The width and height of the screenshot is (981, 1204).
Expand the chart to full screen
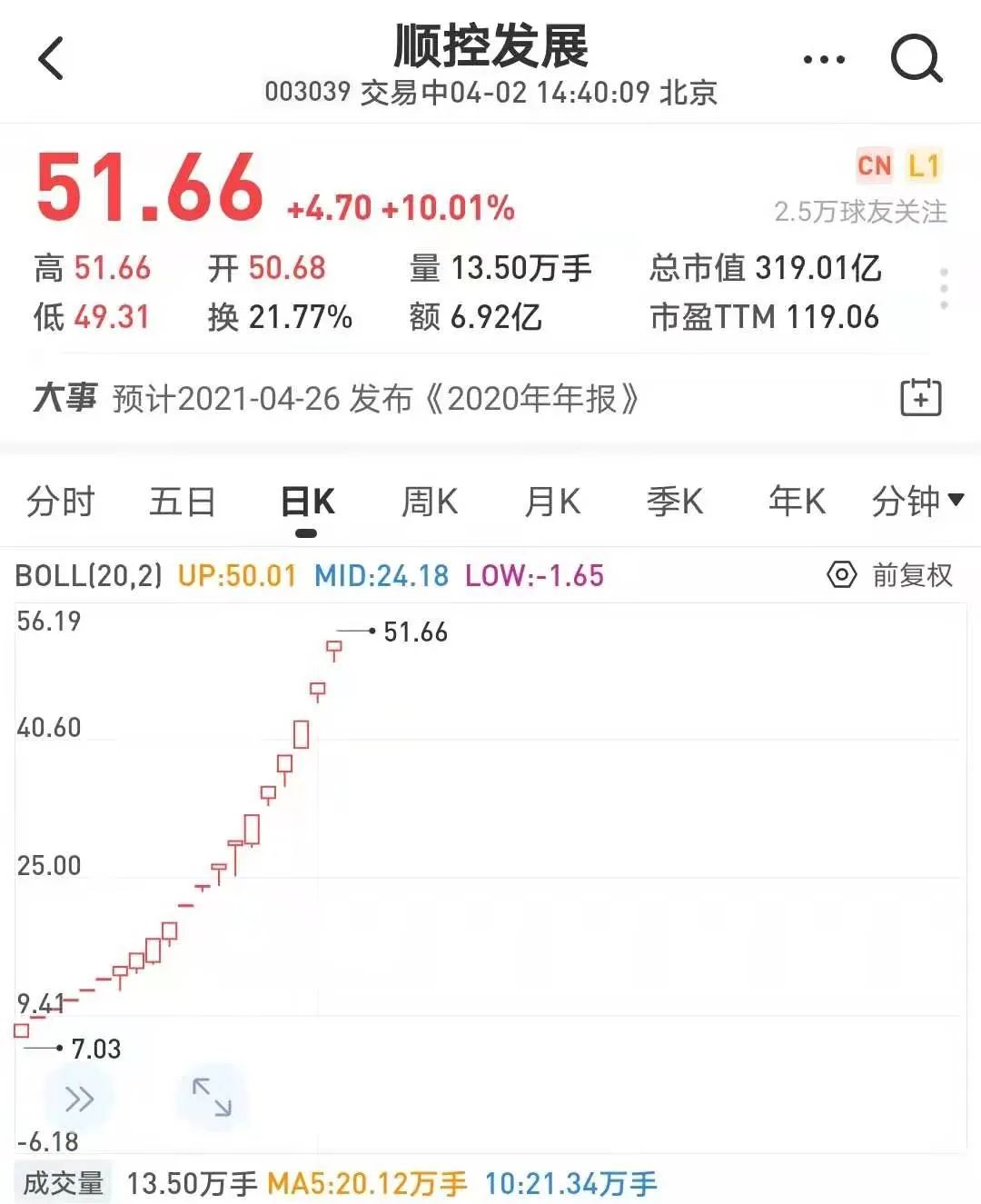(212, 1097)
